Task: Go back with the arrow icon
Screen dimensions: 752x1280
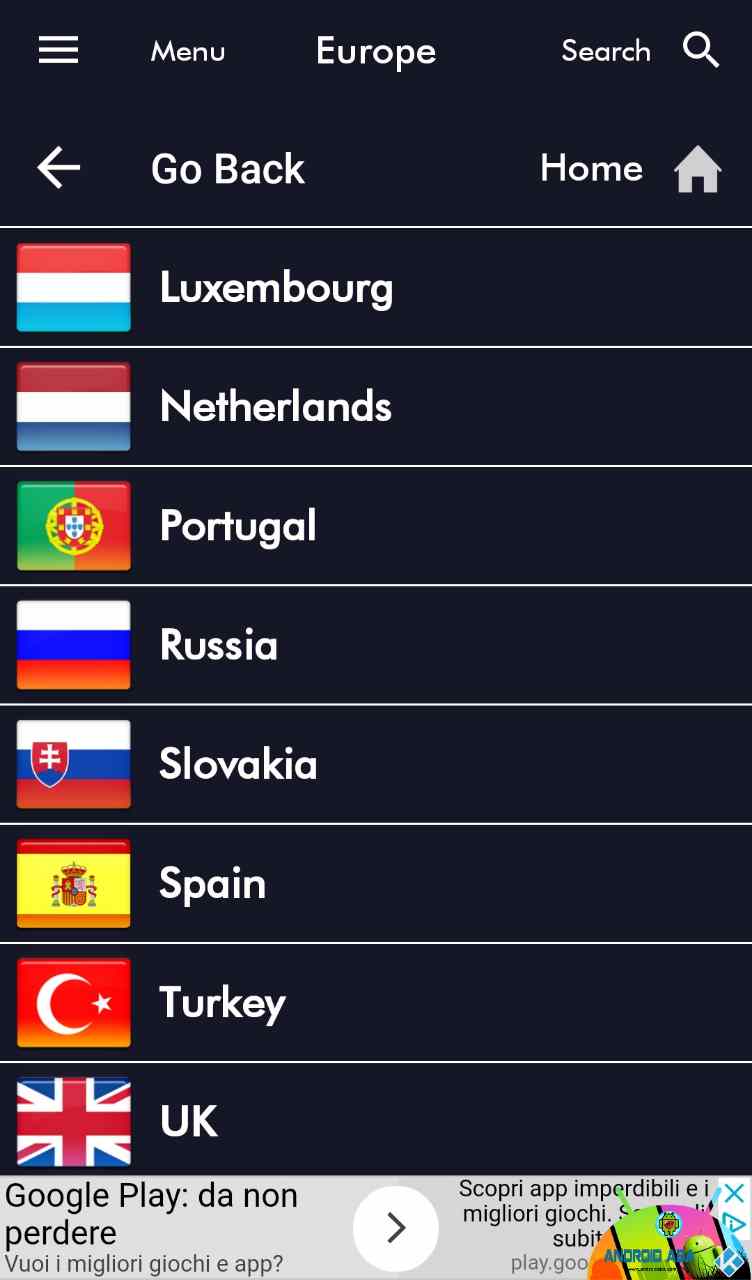Action: [58, 168]
